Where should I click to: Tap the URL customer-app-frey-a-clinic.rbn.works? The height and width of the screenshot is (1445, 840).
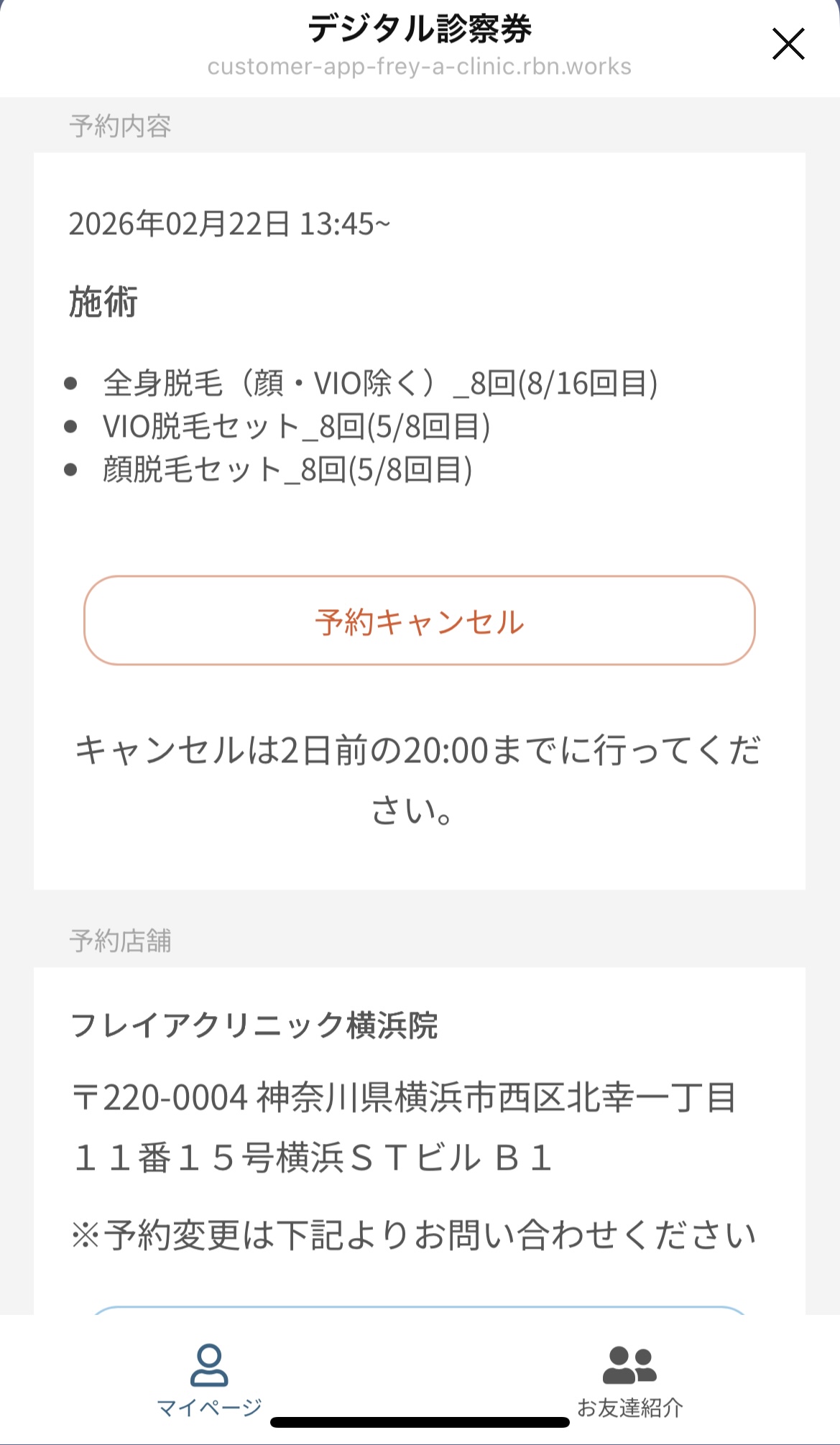pos(419,68)
